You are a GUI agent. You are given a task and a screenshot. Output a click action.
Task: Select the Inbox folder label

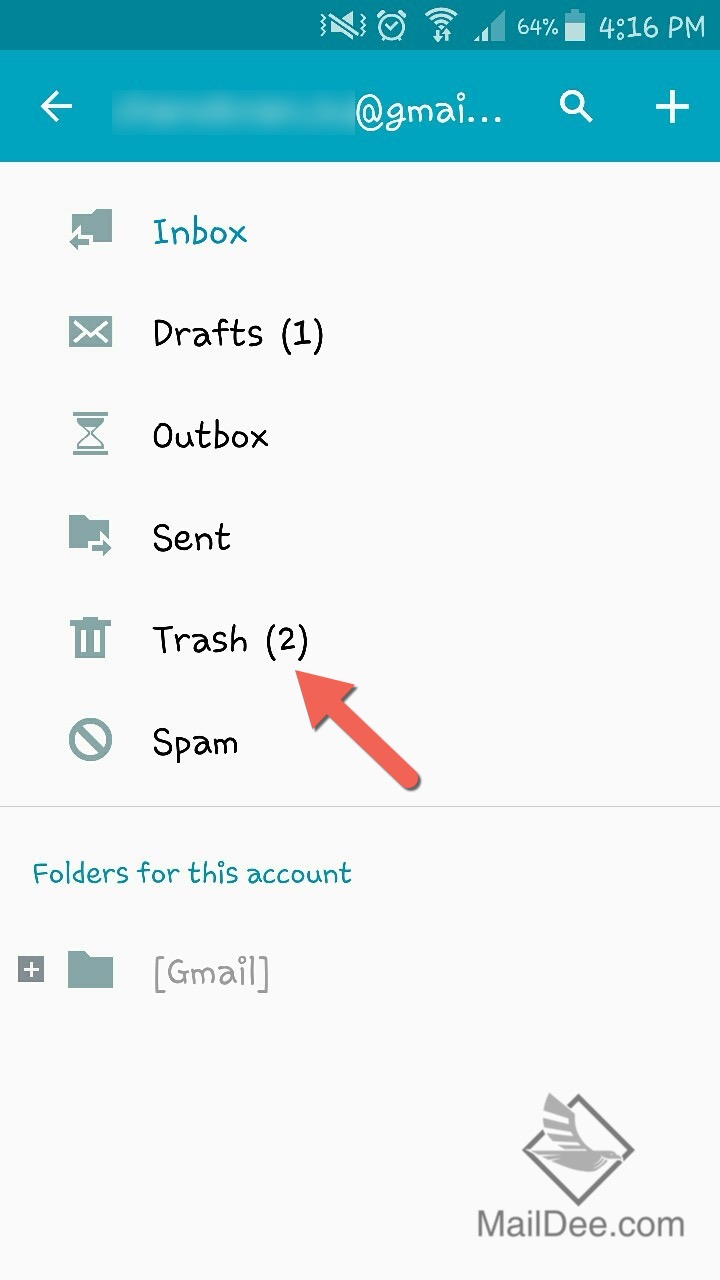[200, 231]
